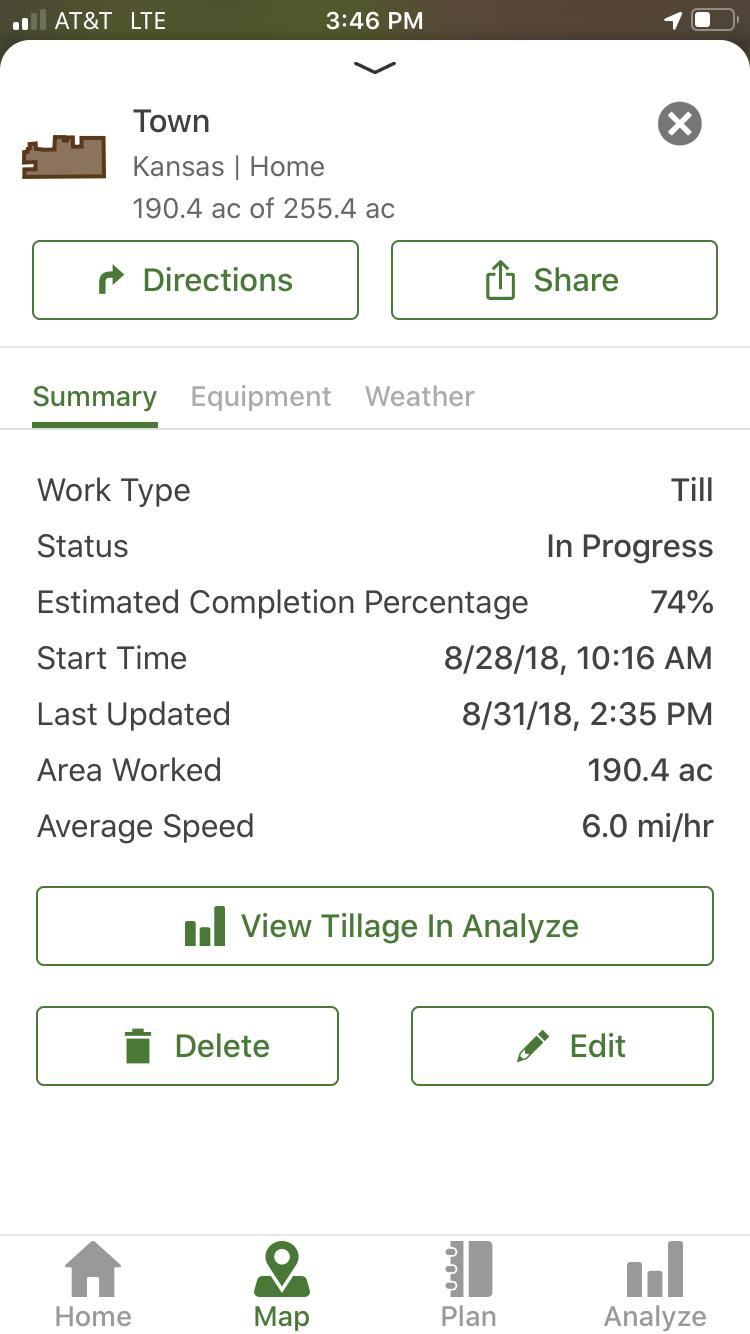Open View Tillage In Analyze

coord(375,926)
